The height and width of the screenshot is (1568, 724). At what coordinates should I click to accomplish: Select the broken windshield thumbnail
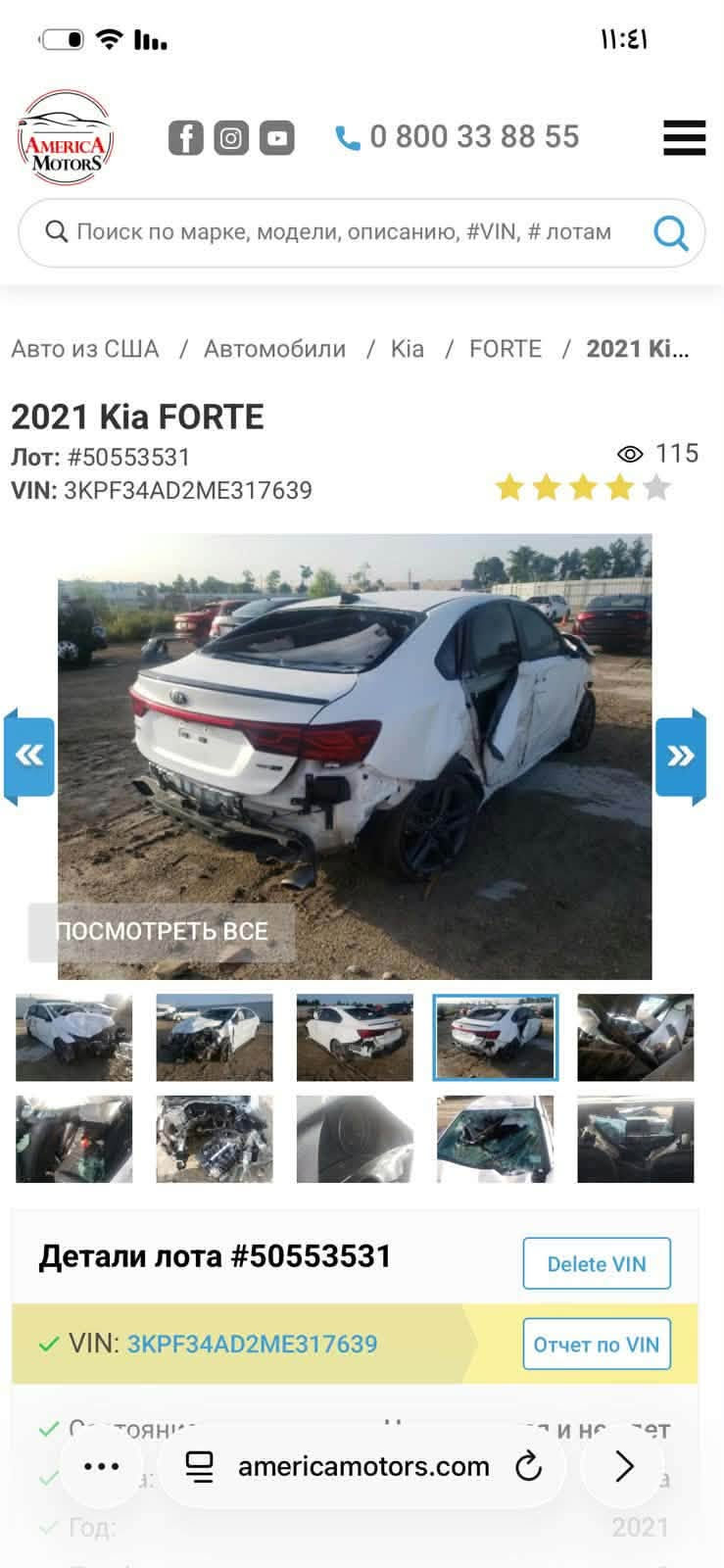click(495, 1139)
